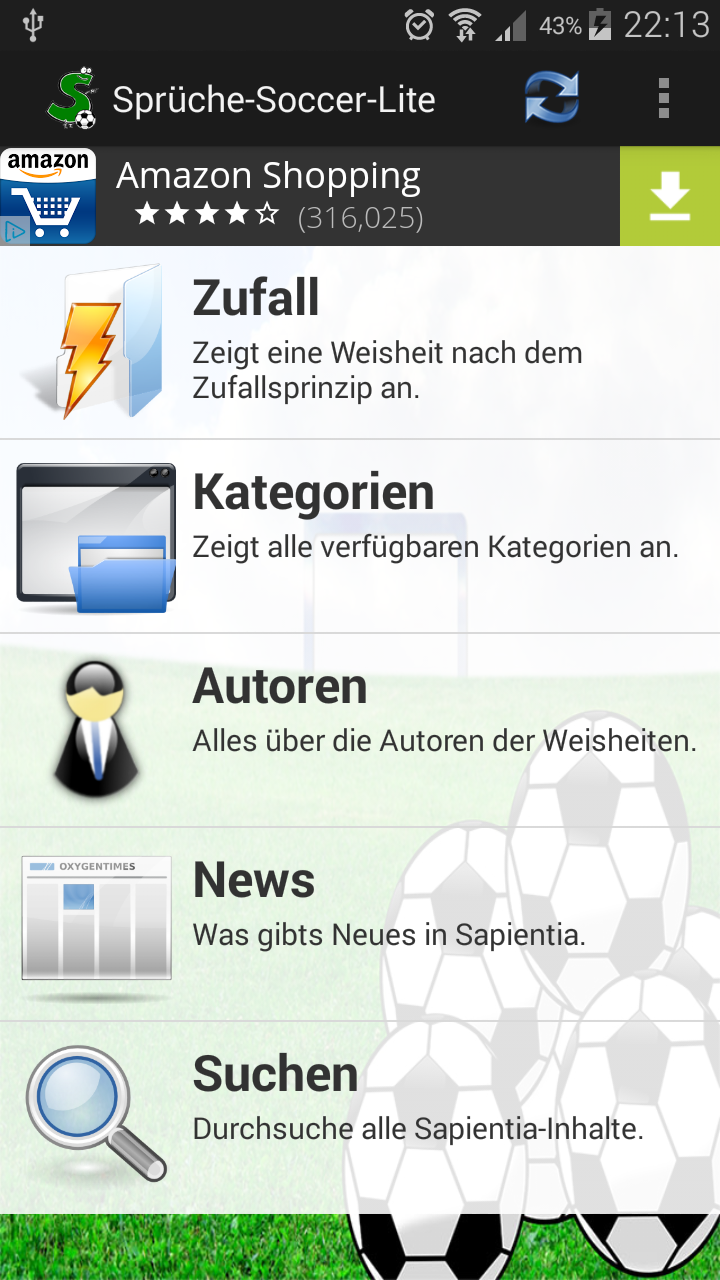Open the News section
This screenshot has height=1280, width=720.
(x=360, y=924)
